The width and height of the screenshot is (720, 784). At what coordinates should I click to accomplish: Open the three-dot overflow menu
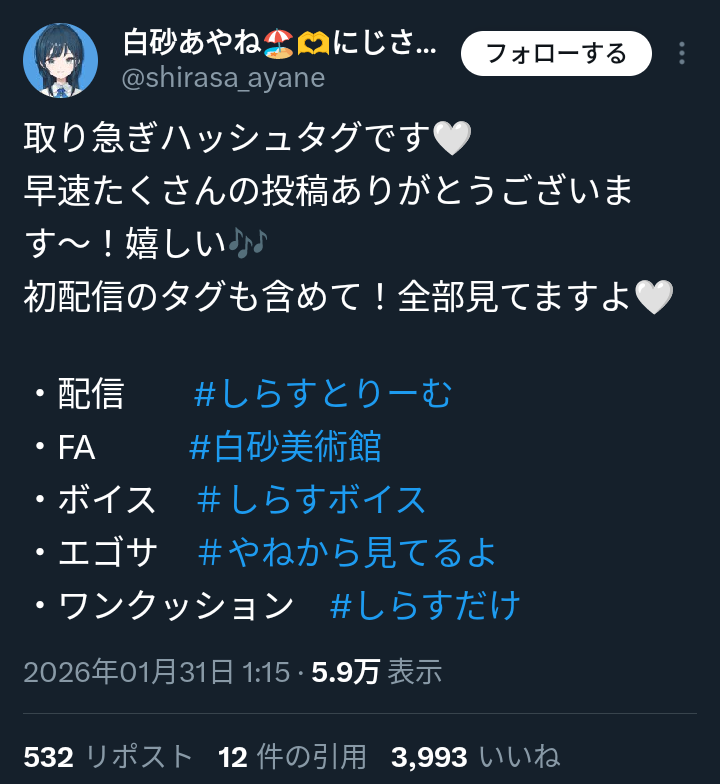683,54
